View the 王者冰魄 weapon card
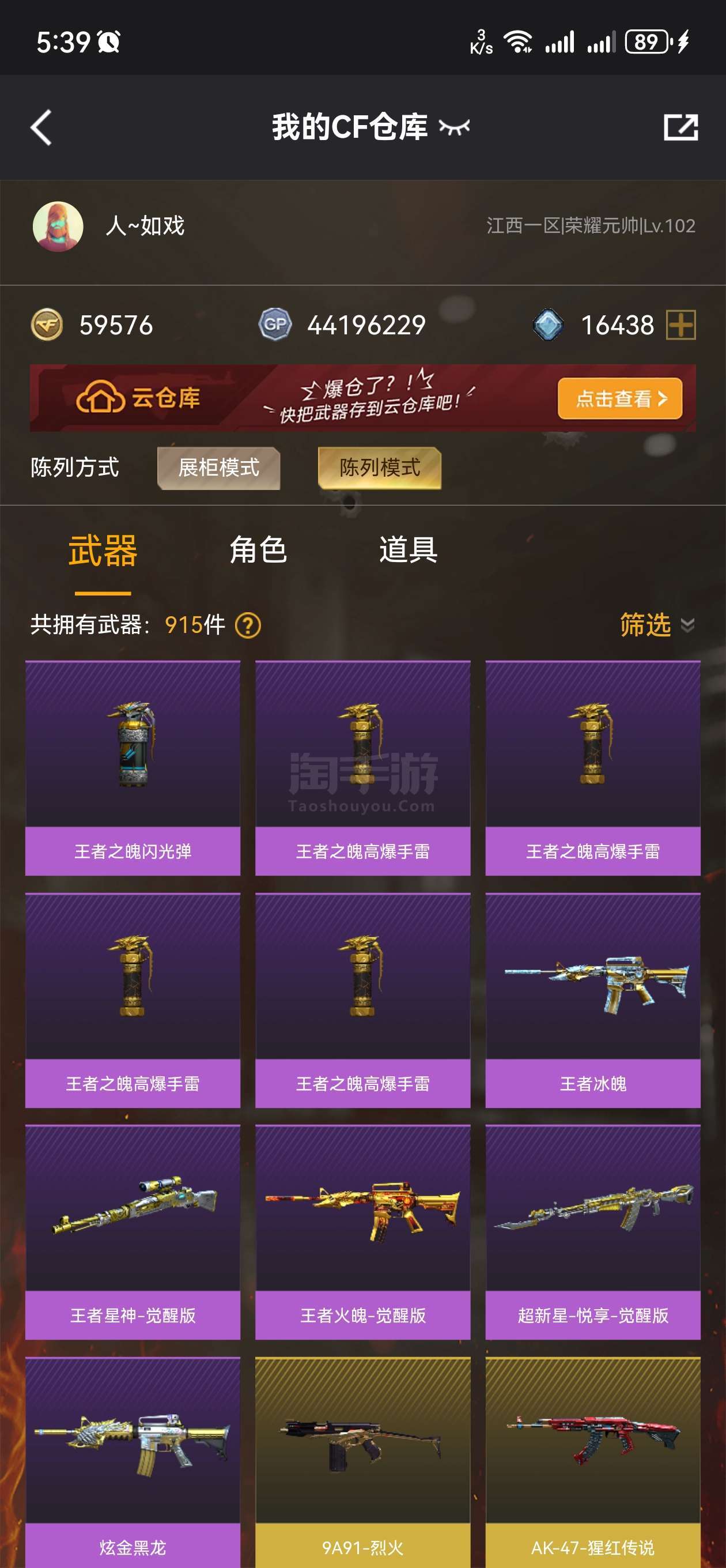 point(593,1000)
